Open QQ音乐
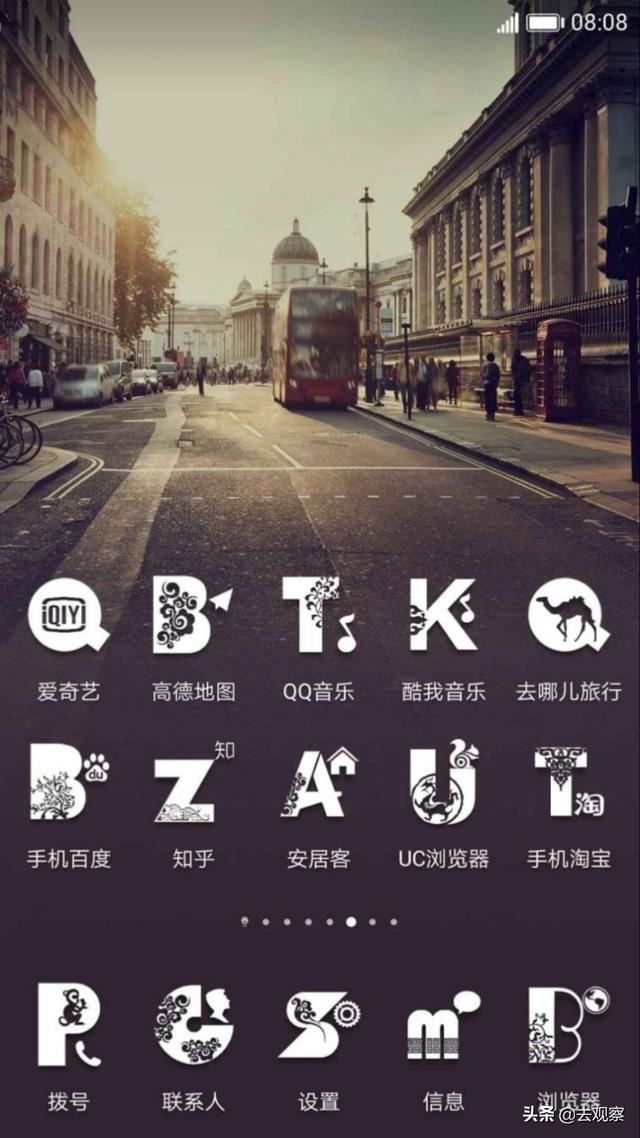 click(x=318, y=616)
